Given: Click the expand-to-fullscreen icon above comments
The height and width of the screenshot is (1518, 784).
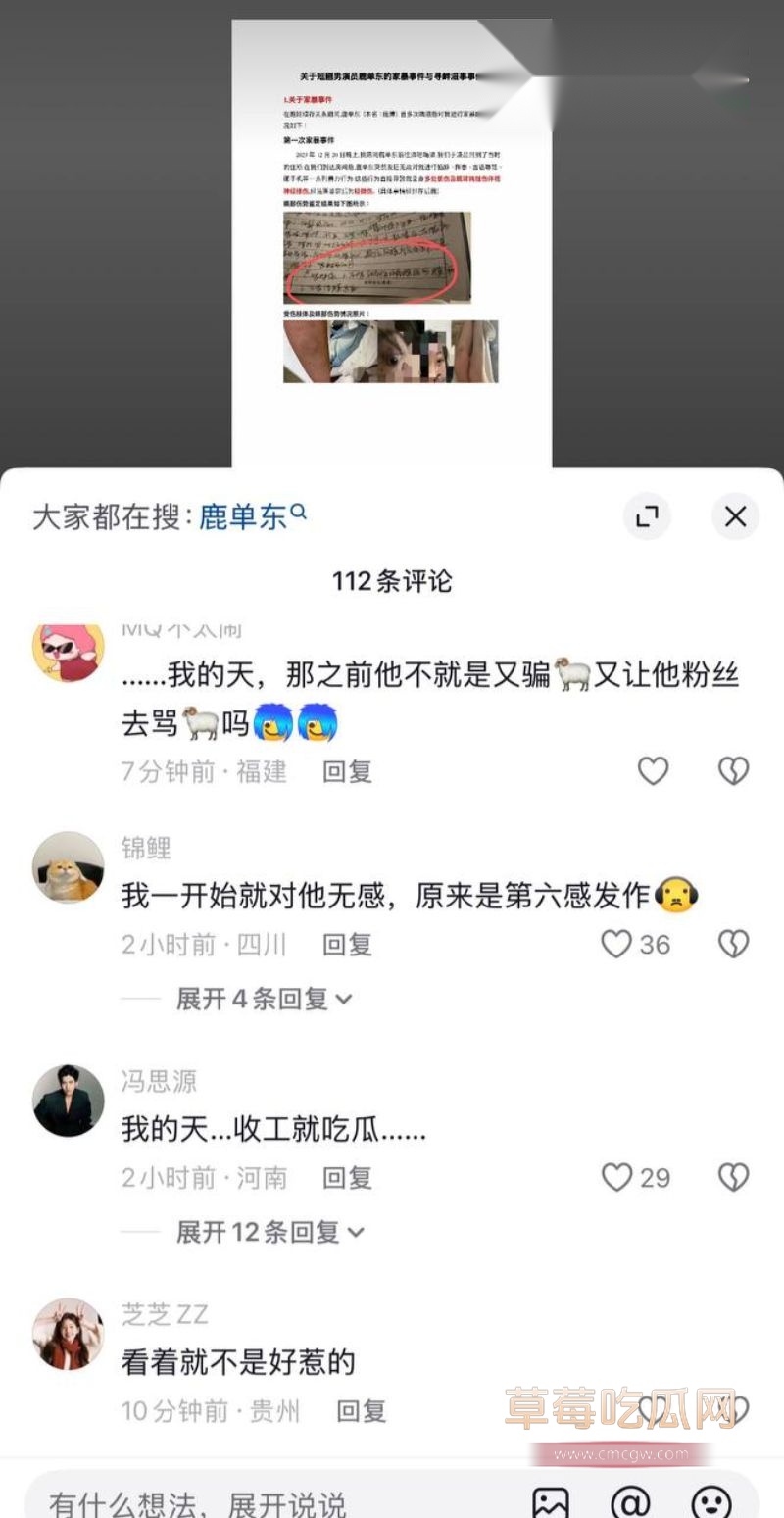Looking at the screenshot, I should coord(648,516).
